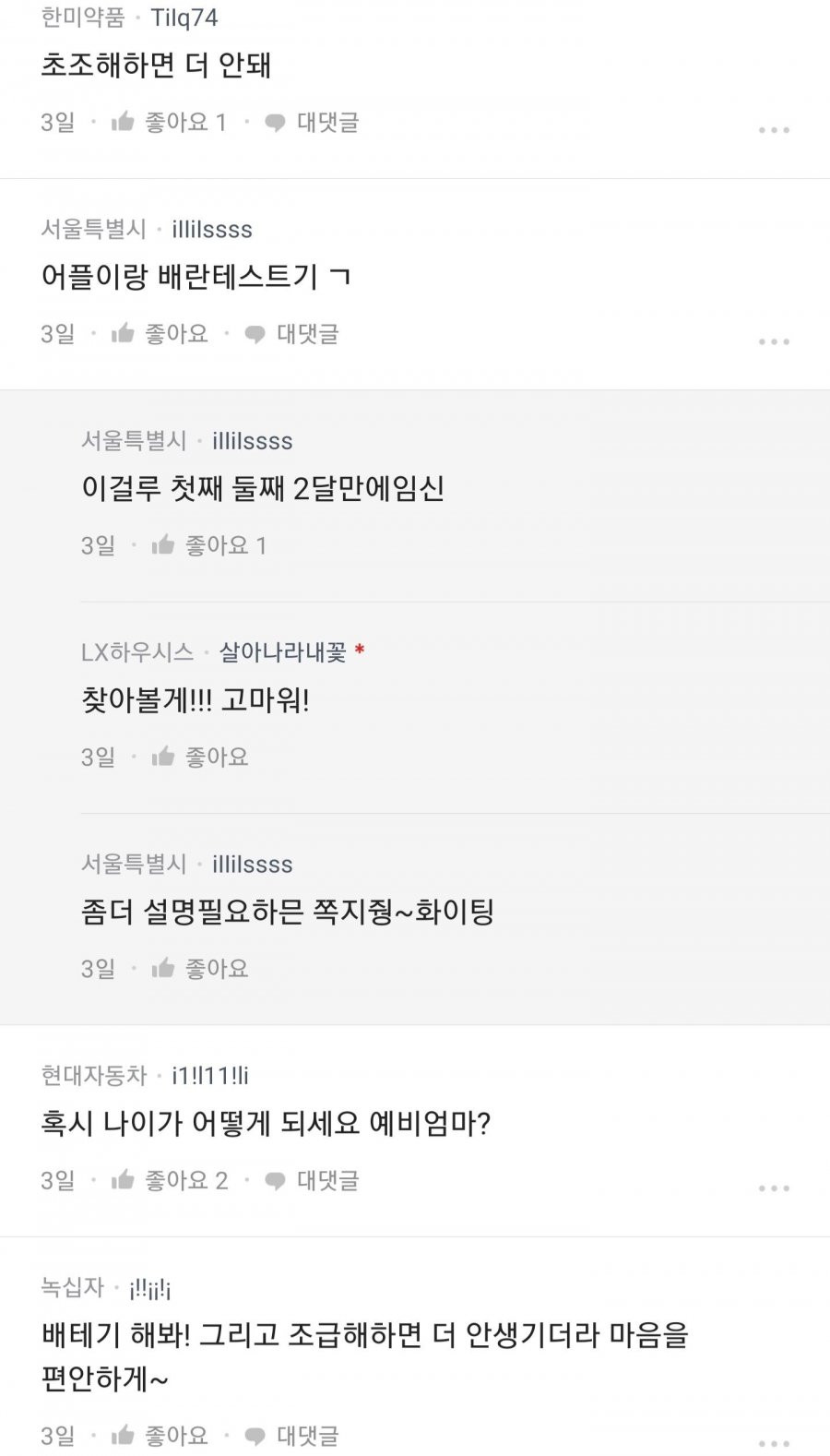Screen dimensions: 830x1456
Task: Reply to the 현대자동차 comment asking age
Action: tap(312, 1181)
